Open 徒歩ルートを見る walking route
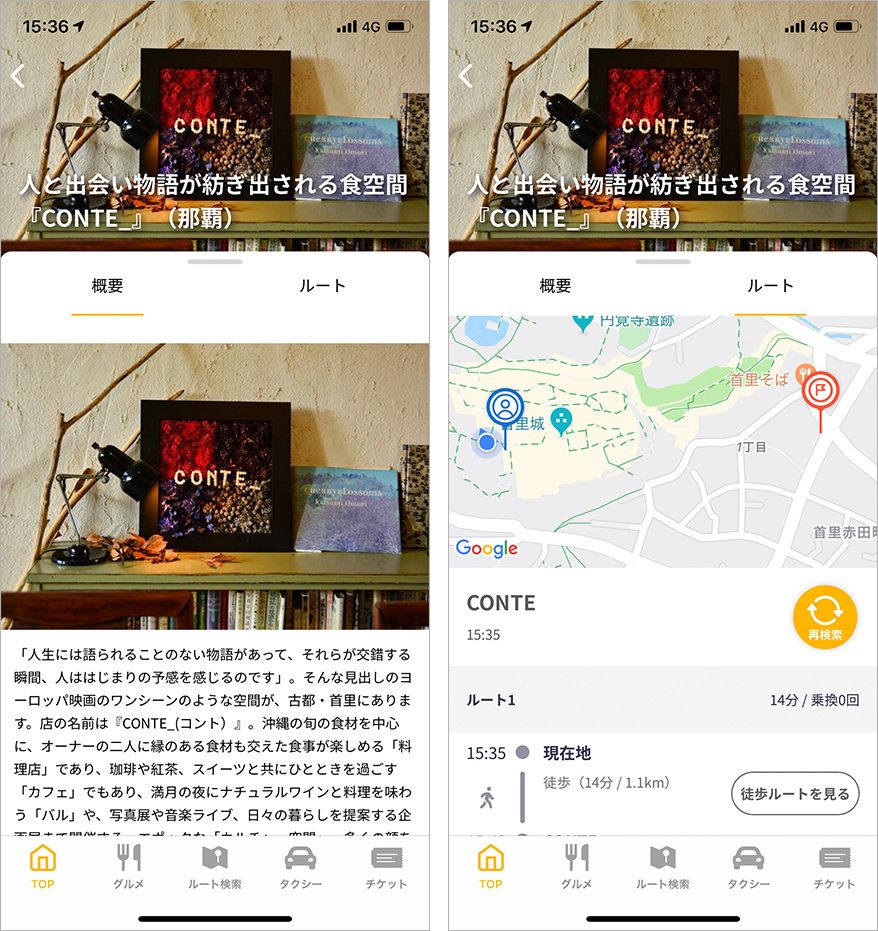This screenshot has width=878, height=931. 795,794
